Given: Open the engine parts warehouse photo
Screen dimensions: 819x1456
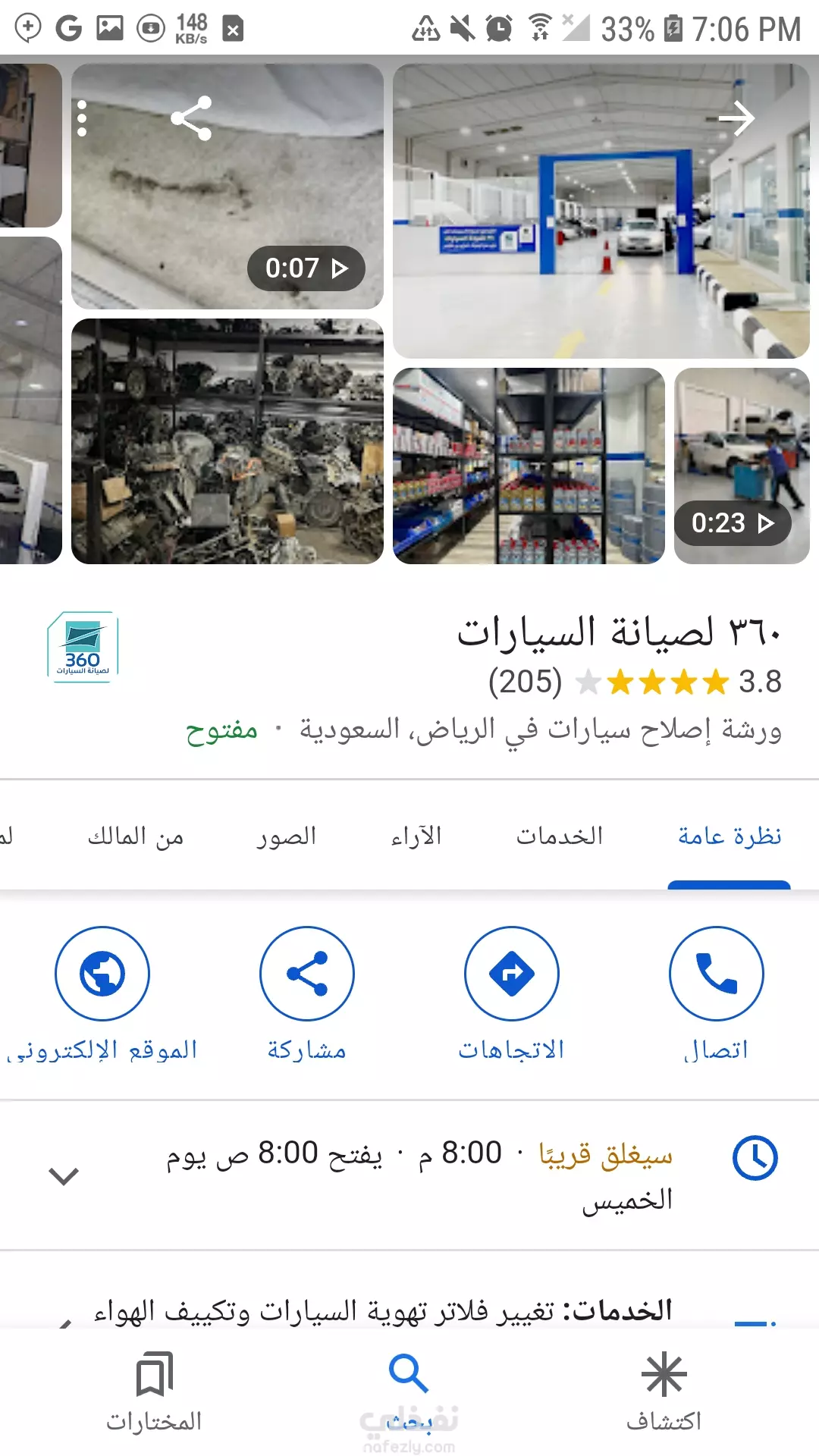Looking at the screenshot, I should coord(227,441).
